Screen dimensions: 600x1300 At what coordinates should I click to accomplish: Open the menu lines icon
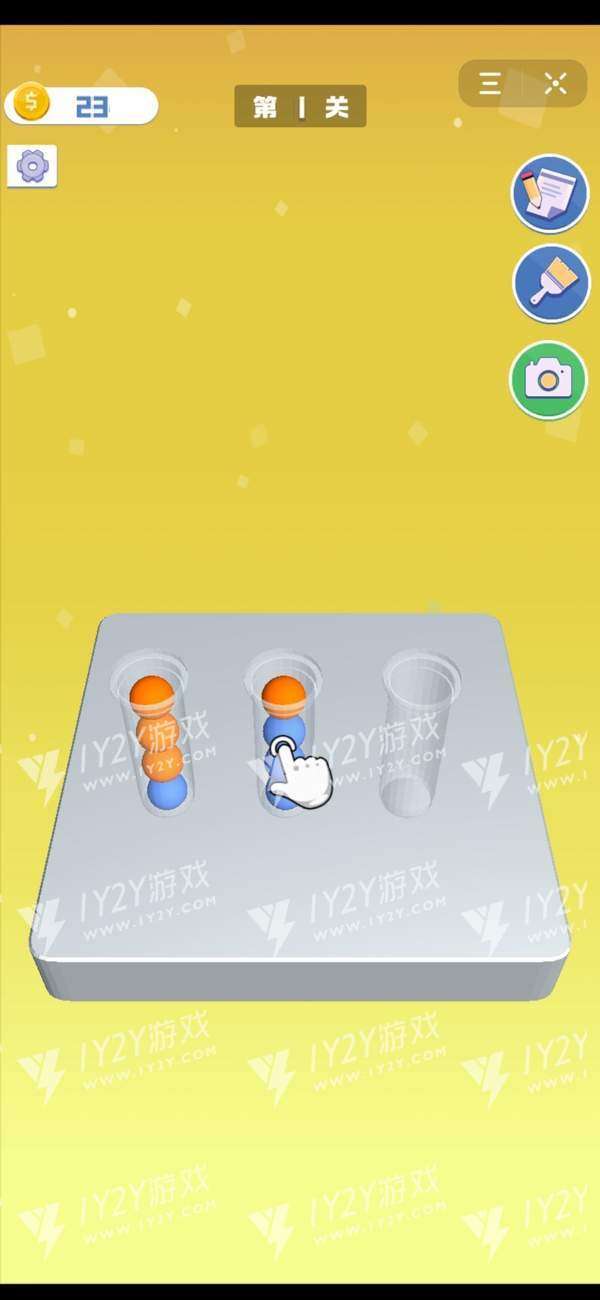490,84
